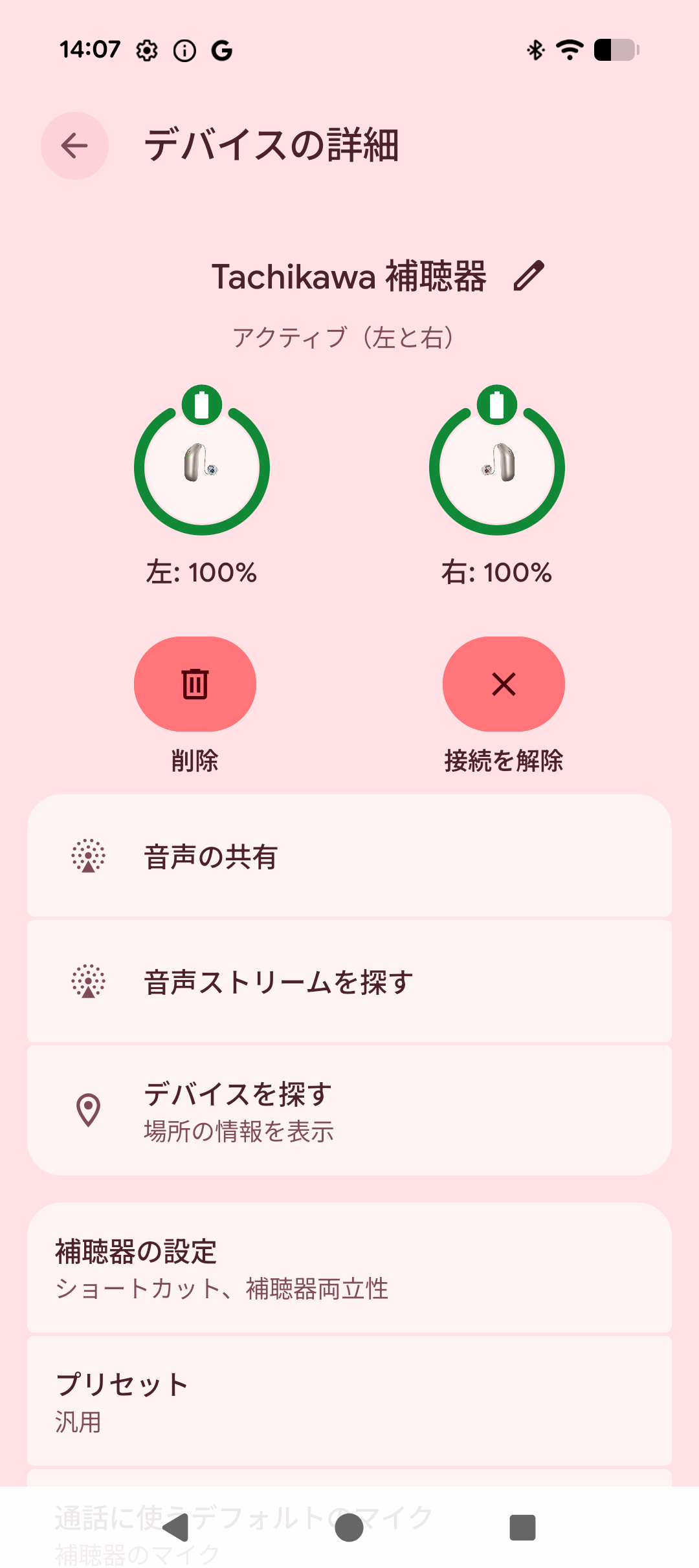This screenshot has height=1568, width=699.
Task: Open デバイスを探す location info
Action: 349,1111
